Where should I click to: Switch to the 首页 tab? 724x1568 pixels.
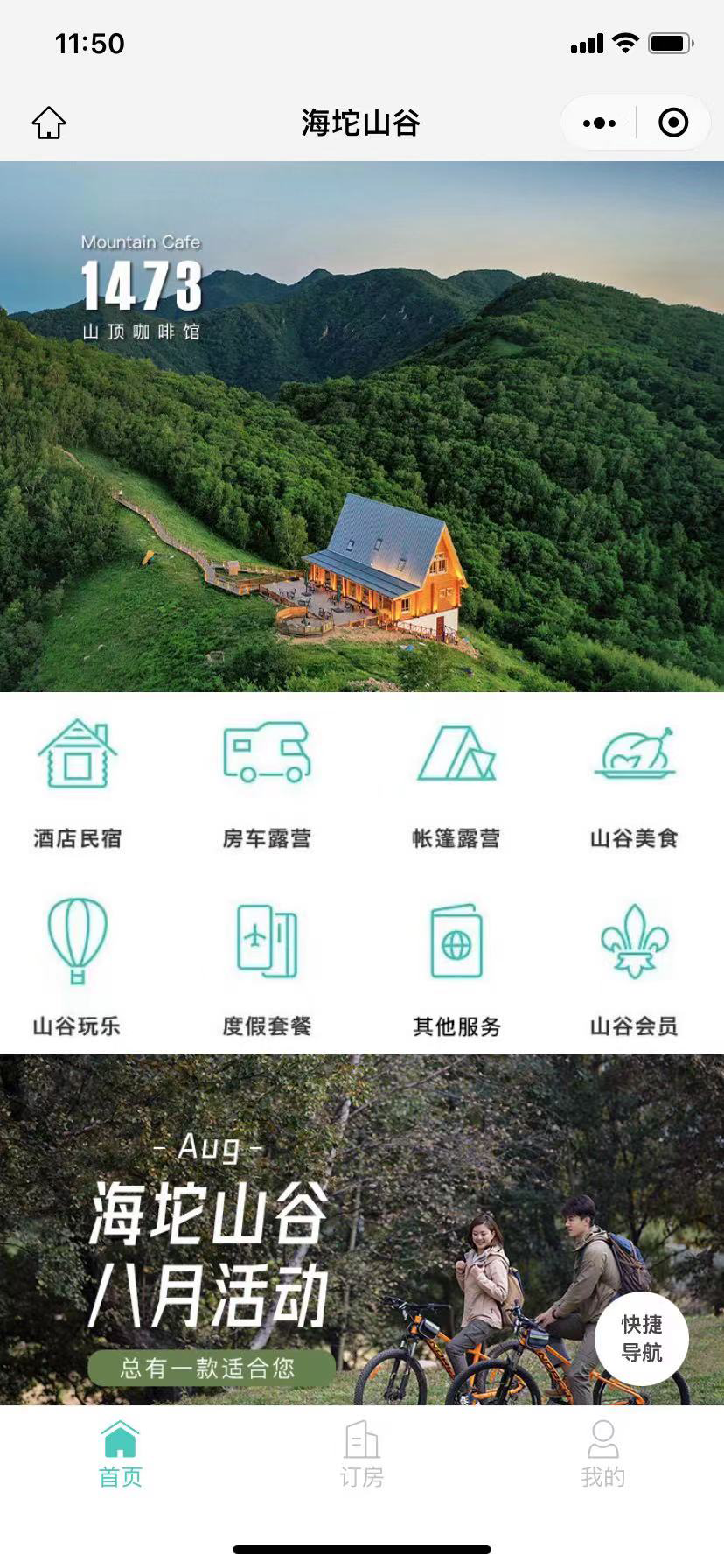coord(120,1454)
